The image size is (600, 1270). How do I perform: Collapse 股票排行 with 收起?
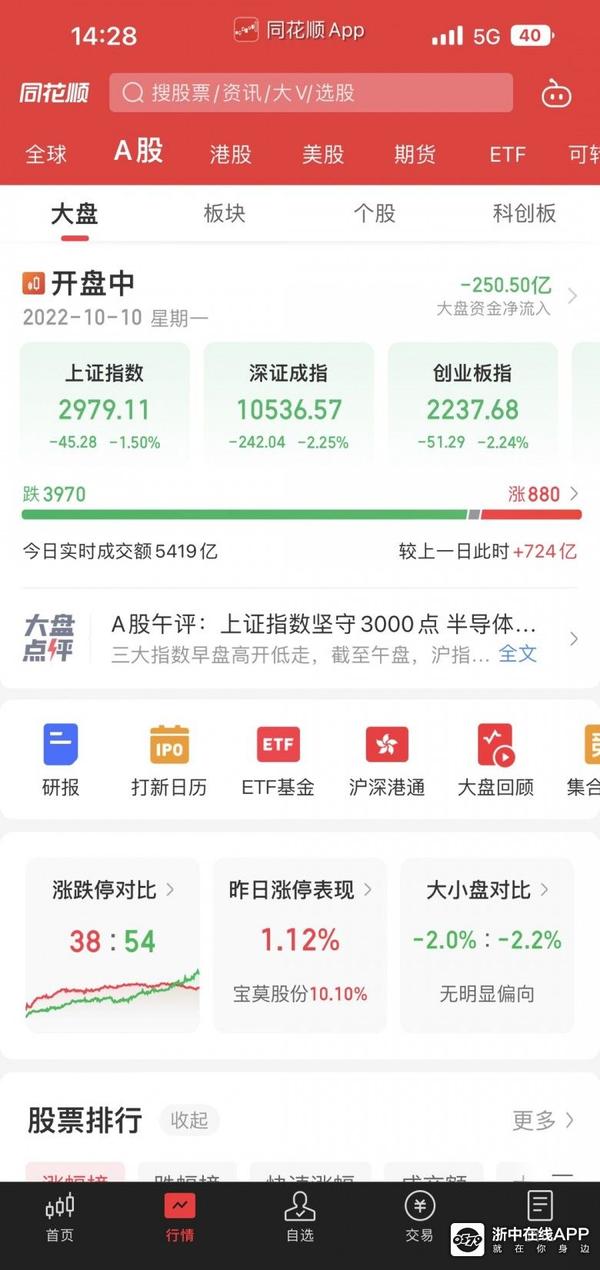[189, 1120]
